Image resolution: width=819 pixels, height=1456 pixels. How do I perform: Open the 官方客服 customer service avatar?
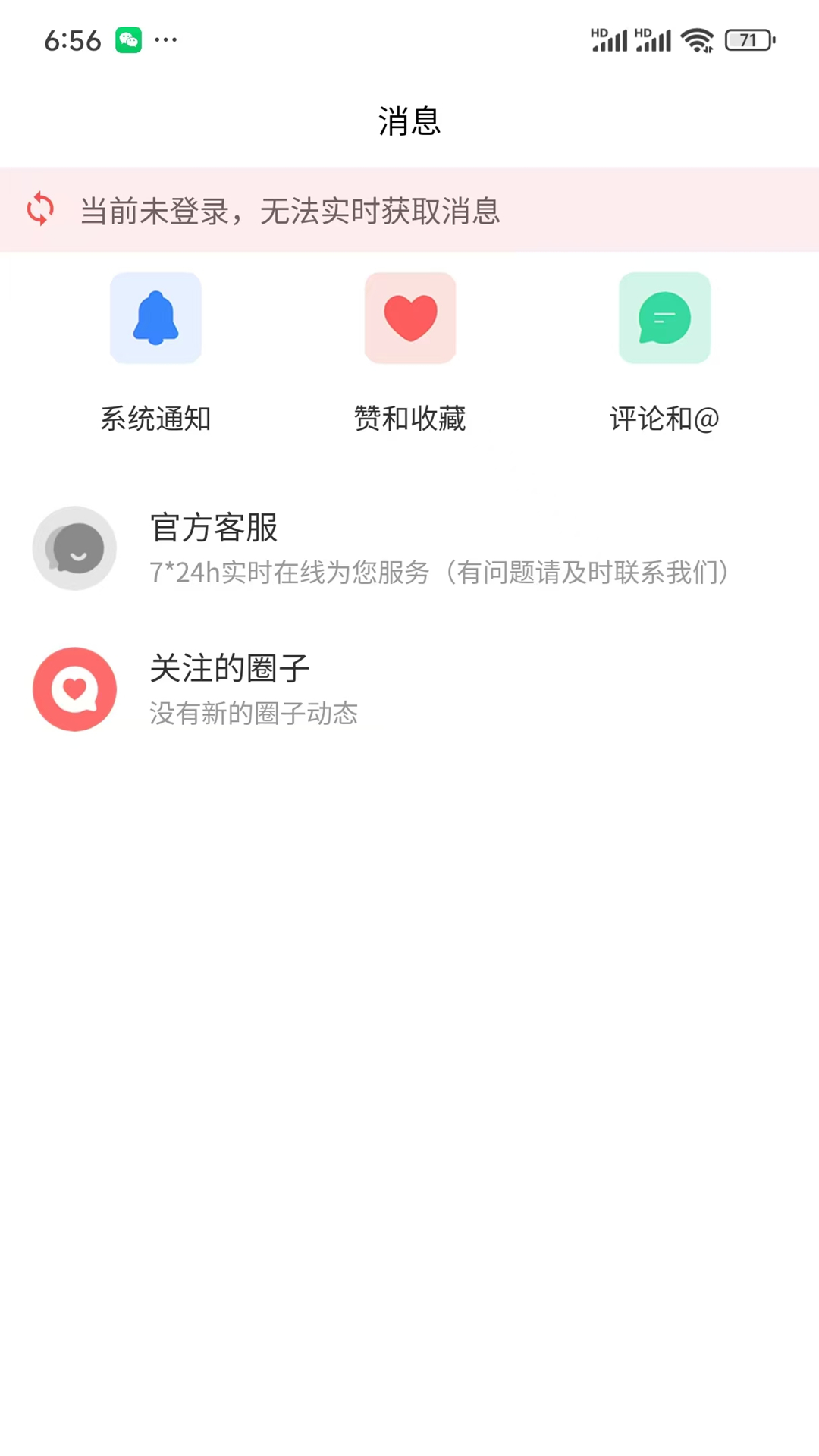[x=74, y=548]
